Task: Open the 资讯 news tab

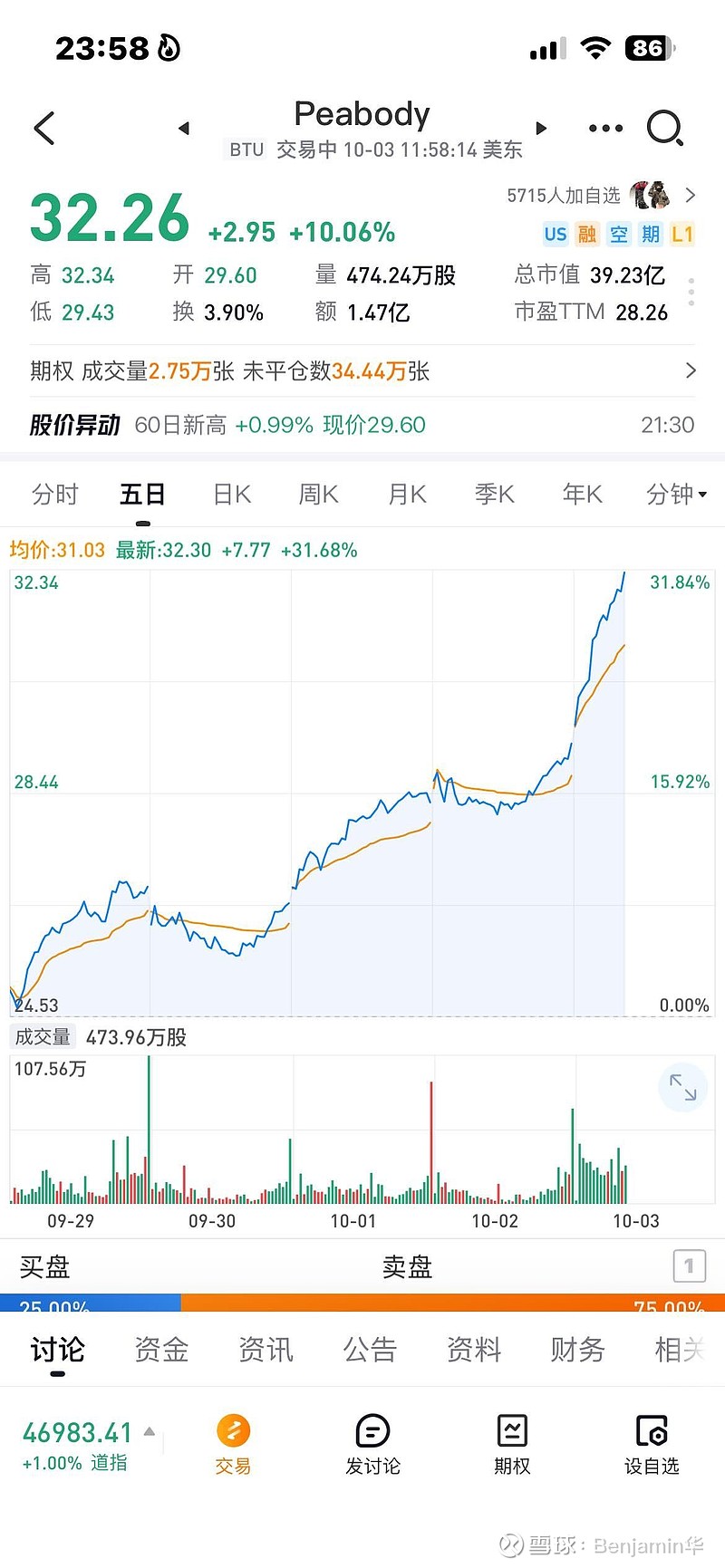Action: (266, 1350)
